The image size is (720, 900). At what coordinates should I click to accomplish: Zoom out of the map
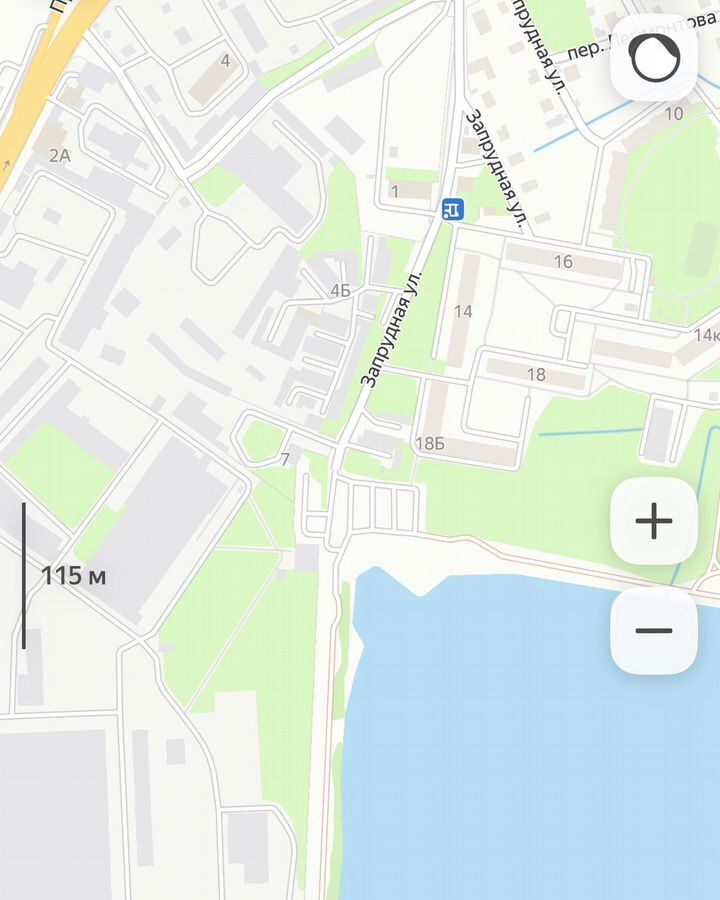click(x=654, y=631)
